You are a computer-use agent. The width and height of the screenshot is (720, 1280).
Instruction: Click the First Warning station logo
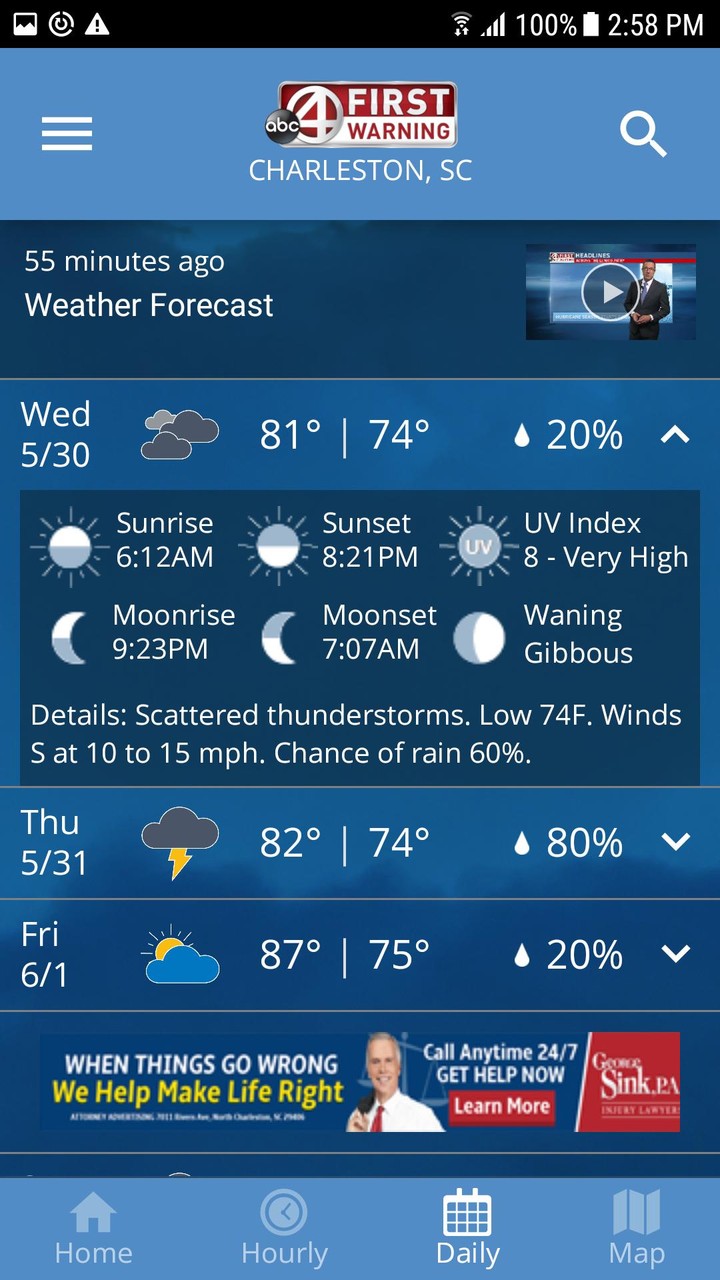pos(361,113)
